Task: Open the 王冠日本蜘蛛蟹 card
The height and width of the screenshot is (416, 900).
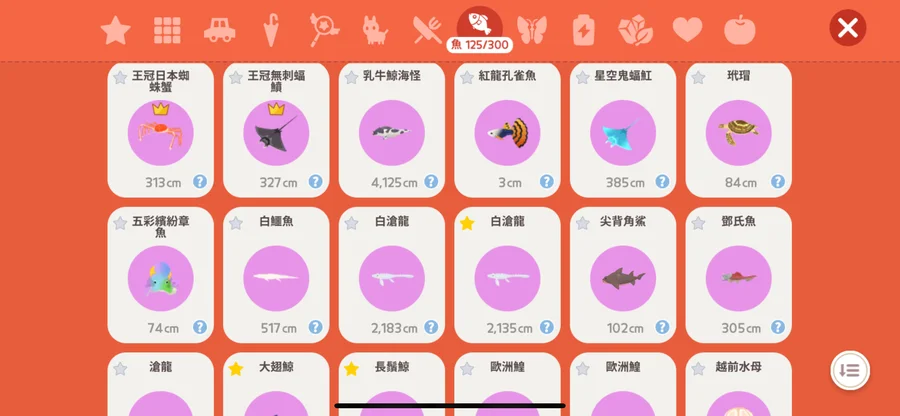Action: coord(160,132)
